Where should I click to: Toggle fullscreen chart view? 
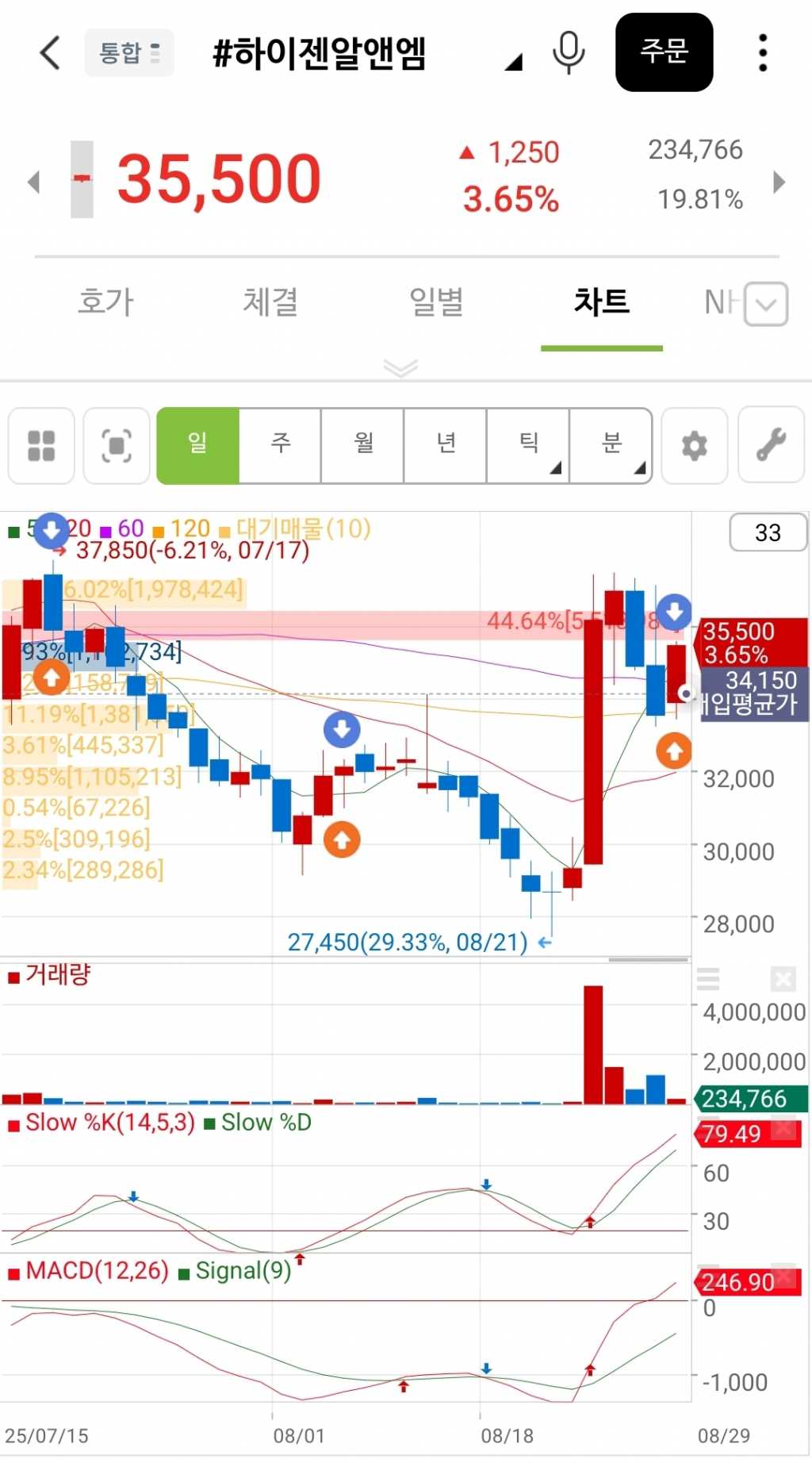point(117,446)
